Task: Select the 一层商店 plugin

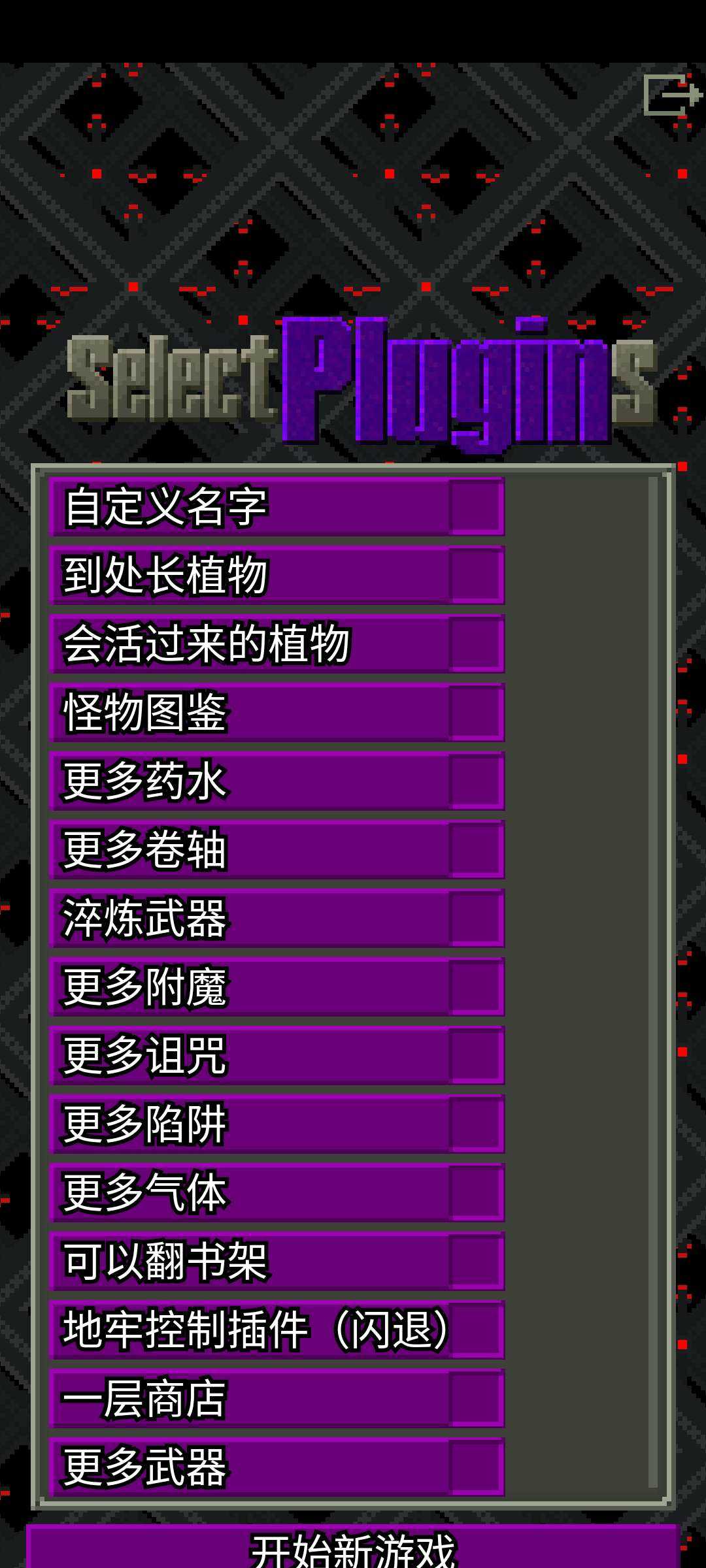Action: 475,1399
